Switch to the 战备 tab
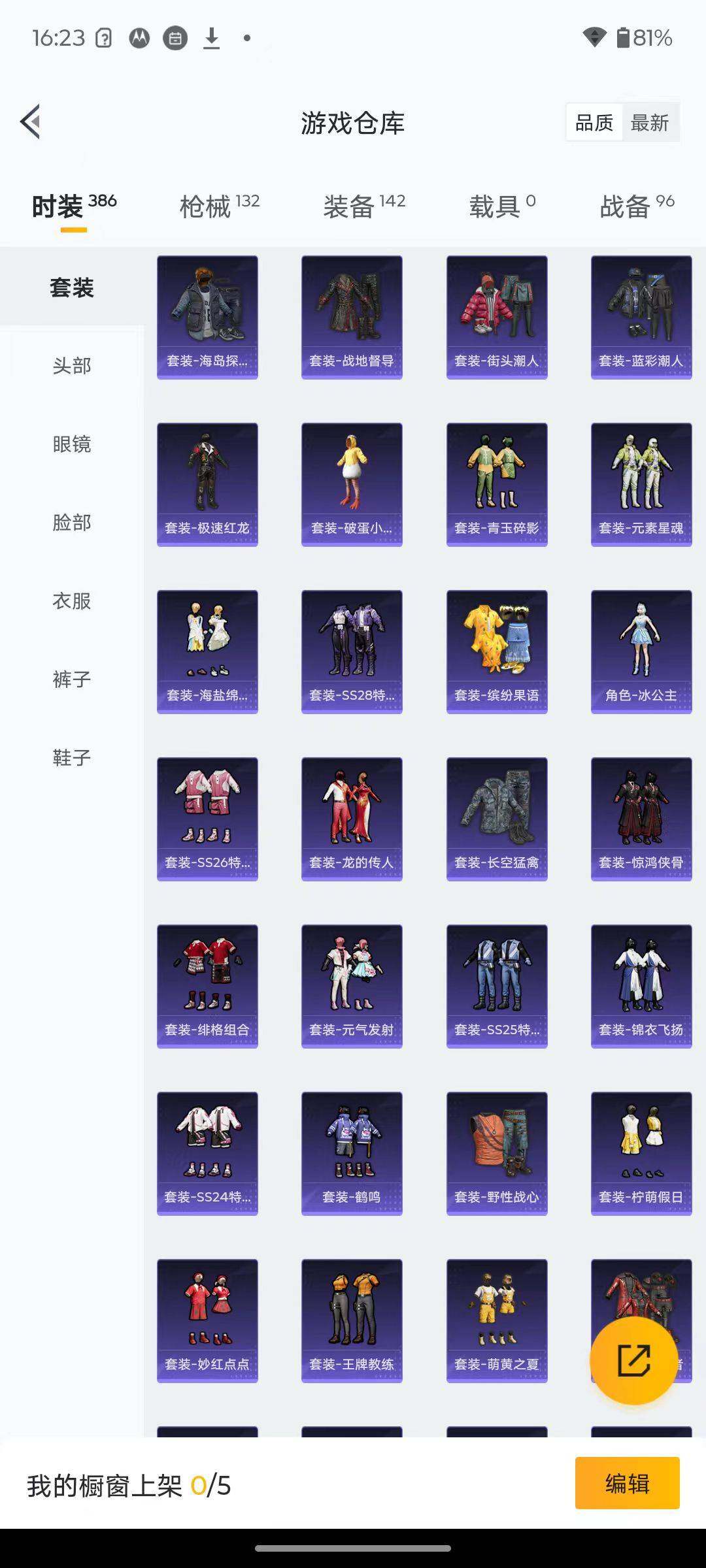 click(636, 207)
